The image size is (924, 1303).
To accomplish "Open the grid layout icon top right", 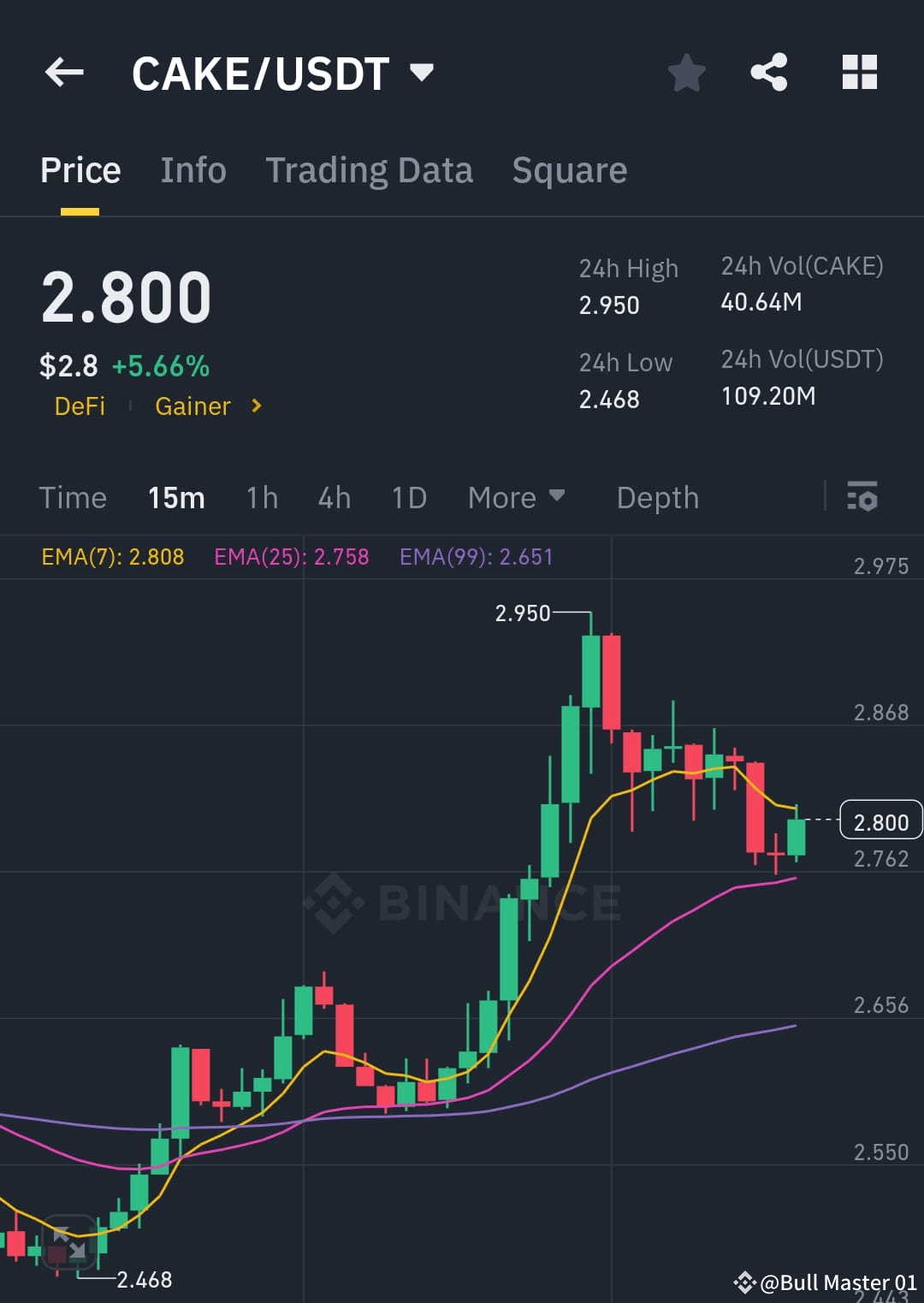I will (860, 73).
